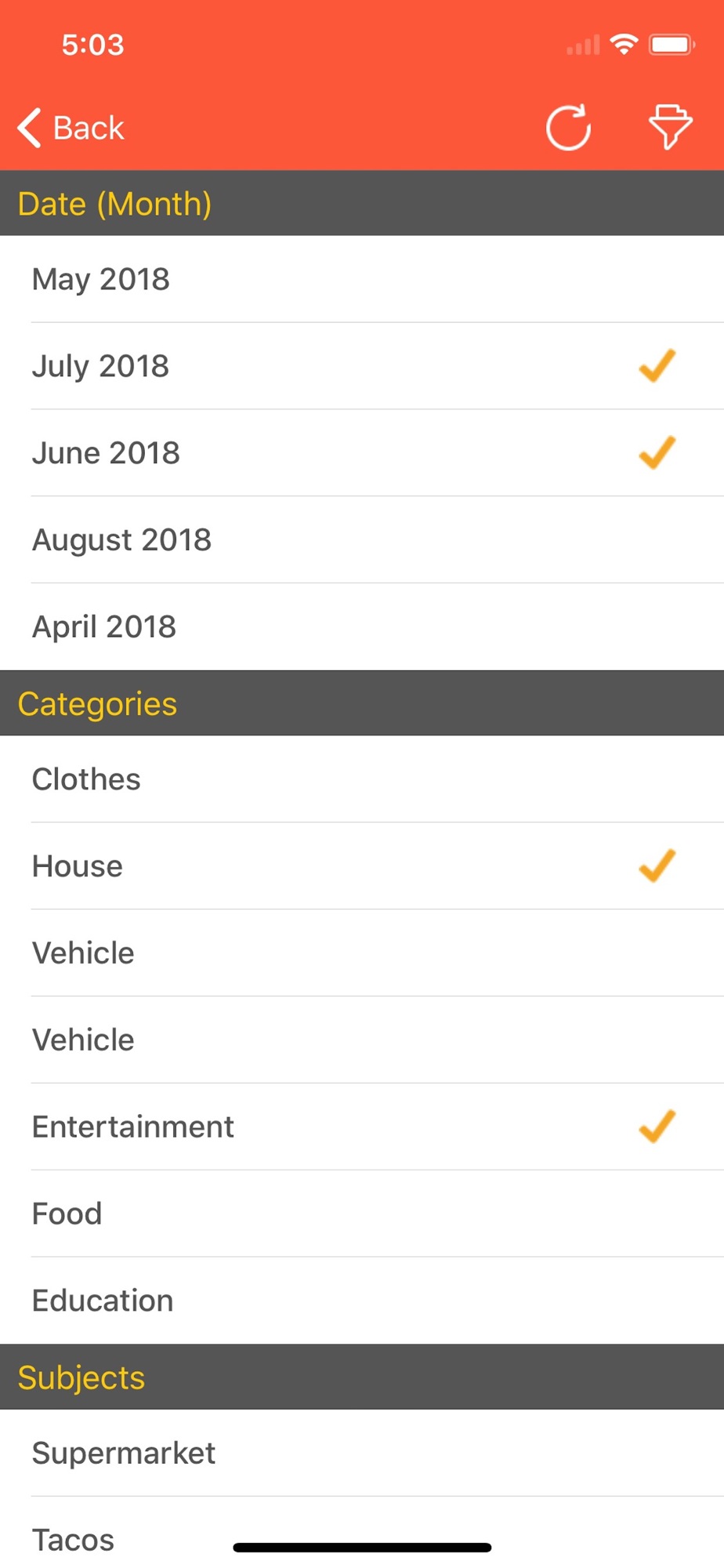Choose the Clothes category
This screenshot has height=1568, width=724.
pyautogui.click(x=362, y=779)
